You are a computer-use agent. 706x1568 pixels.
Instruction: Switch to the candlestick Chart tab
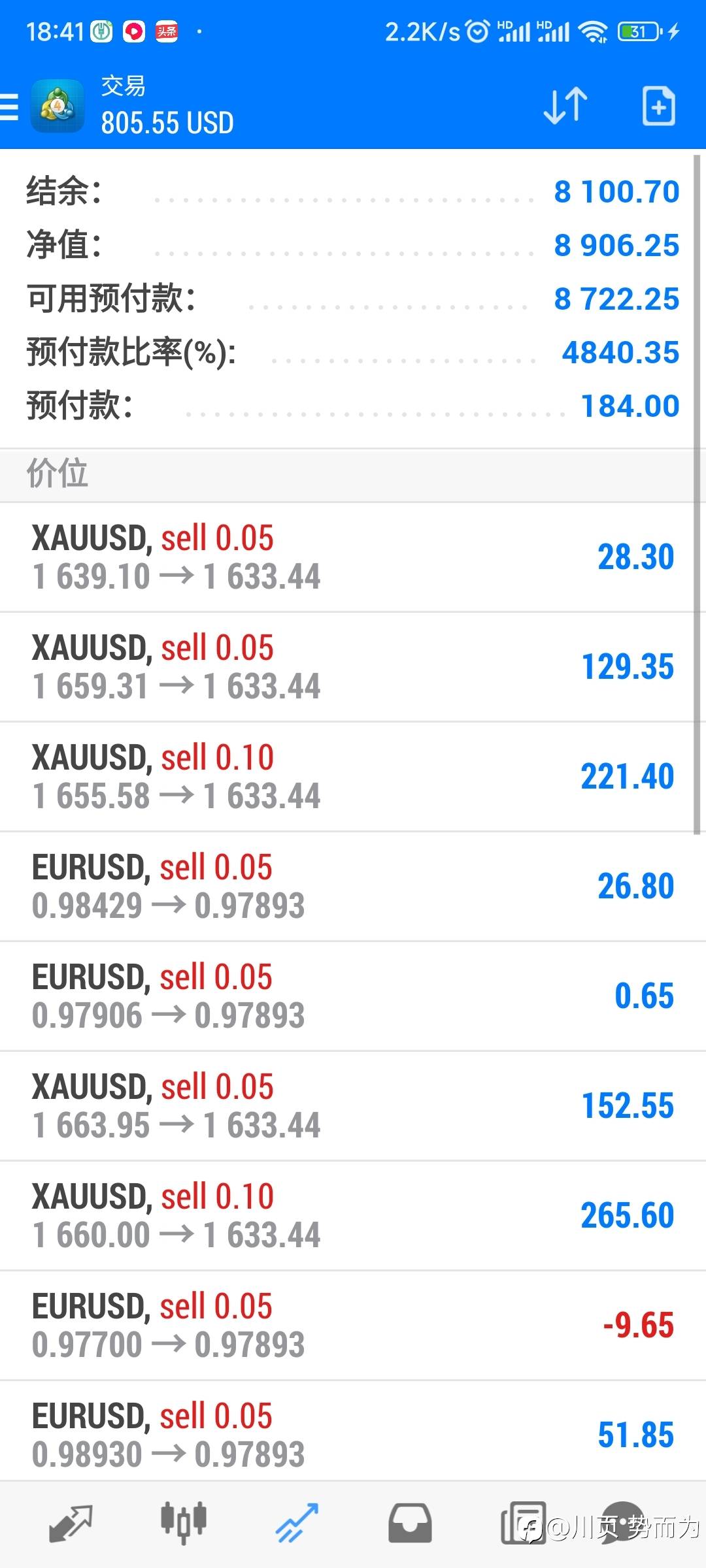184,1524
